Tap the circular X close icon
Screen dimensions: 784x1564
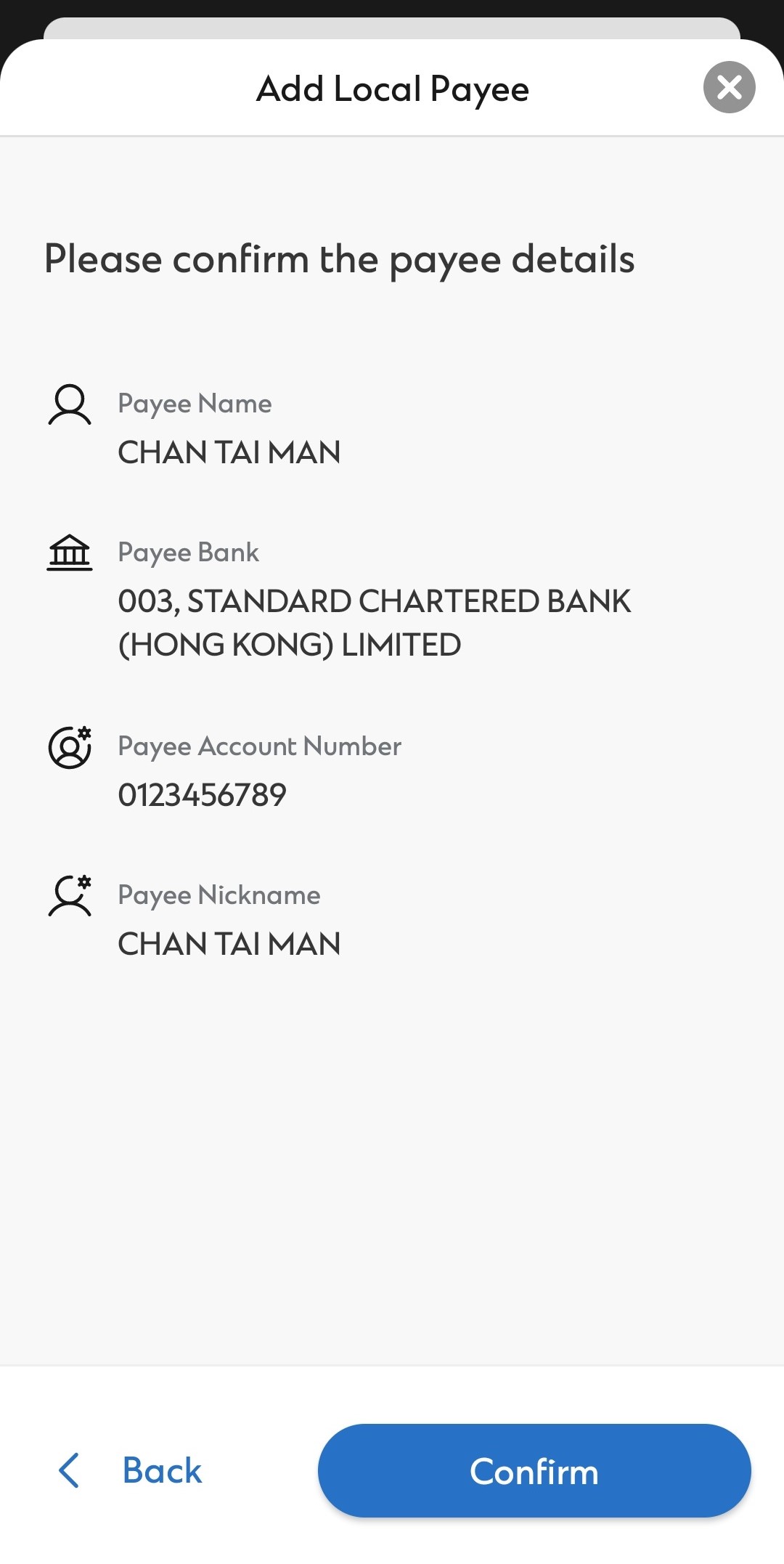(729, 88)
